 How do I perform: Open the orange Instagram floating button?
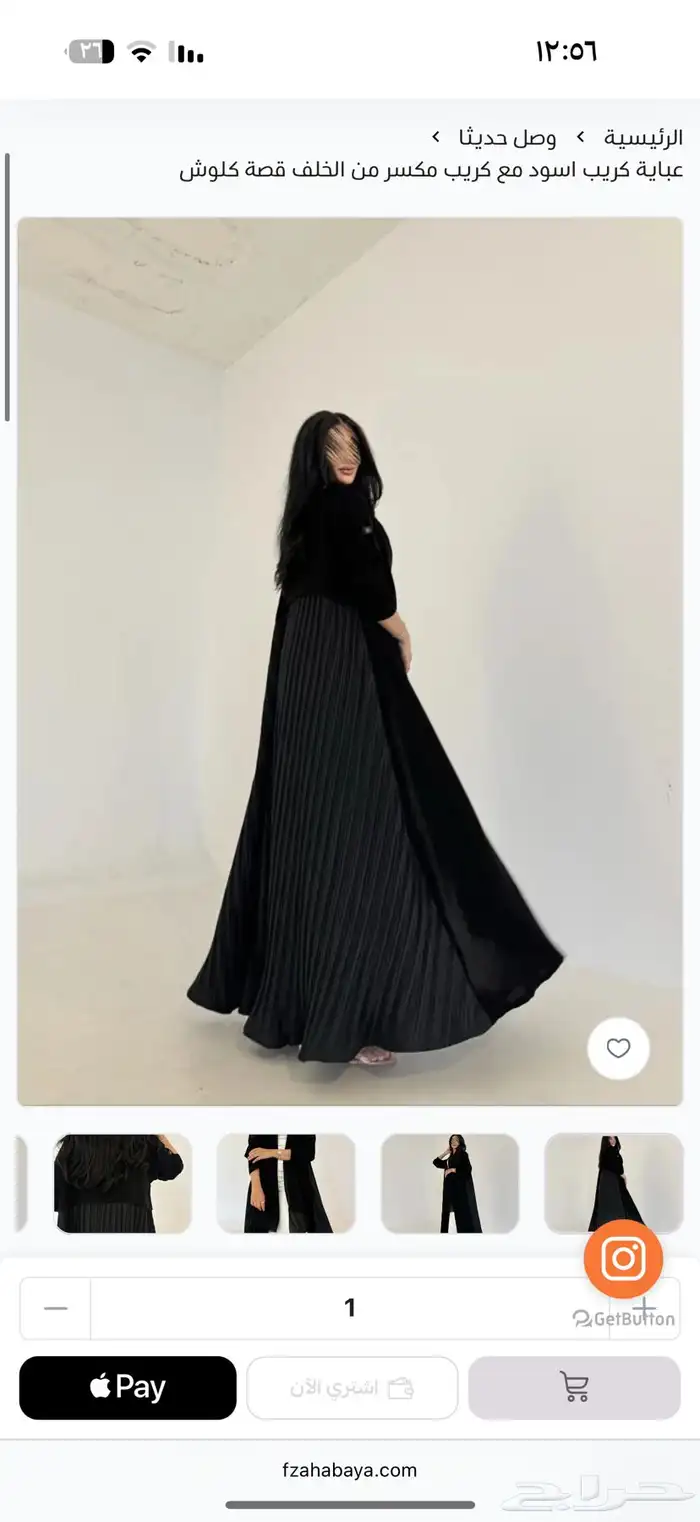coord(623,1258)
